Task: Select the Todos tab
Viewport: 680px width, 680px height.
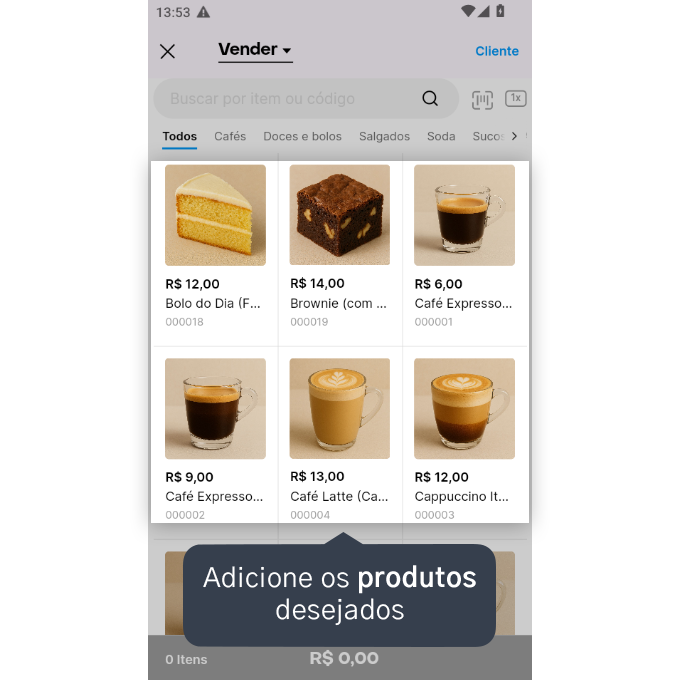Action: click(180, 137)
